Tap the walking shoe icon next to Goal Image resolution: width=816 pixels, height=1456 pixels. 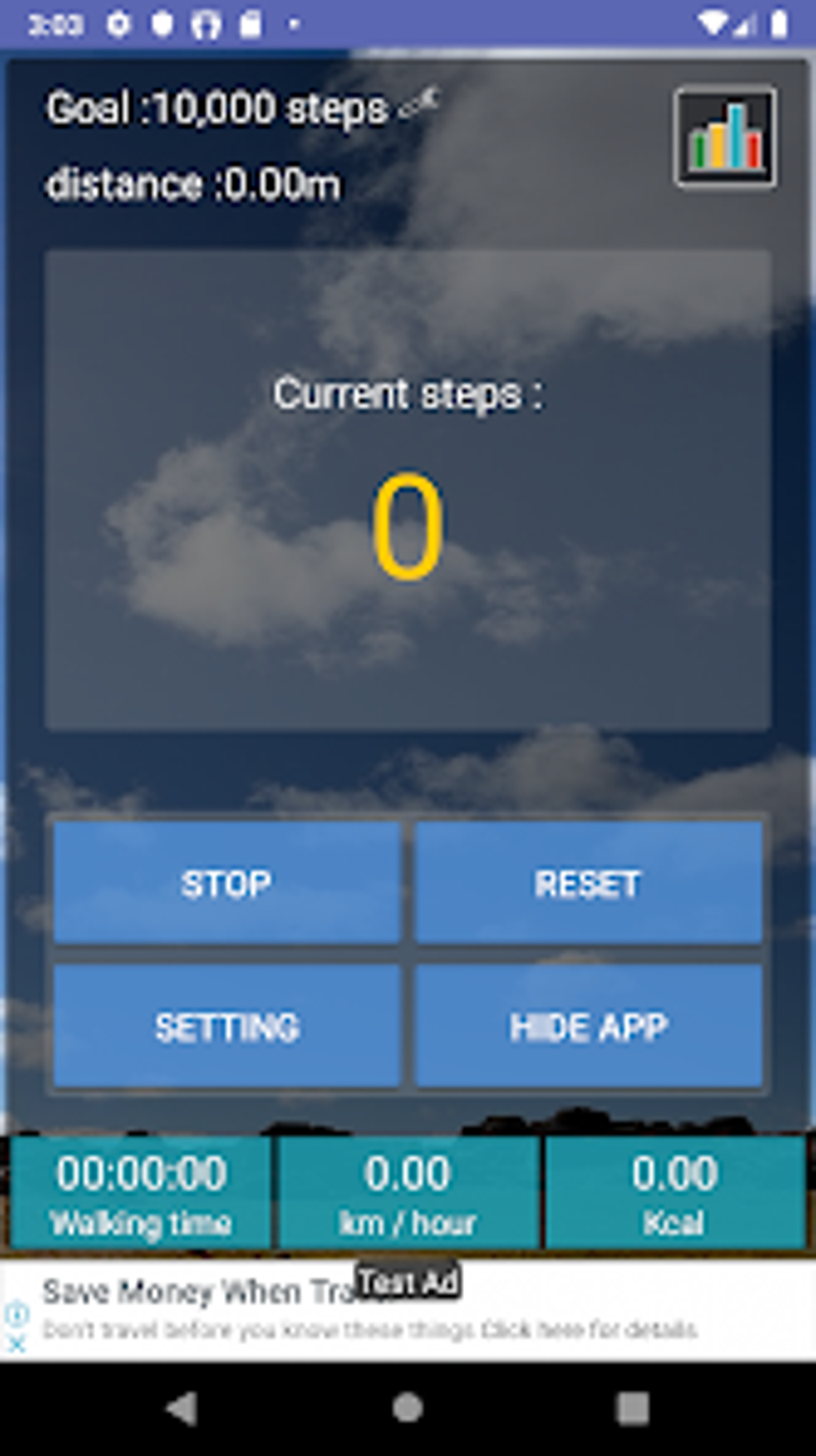click(422, 102)
